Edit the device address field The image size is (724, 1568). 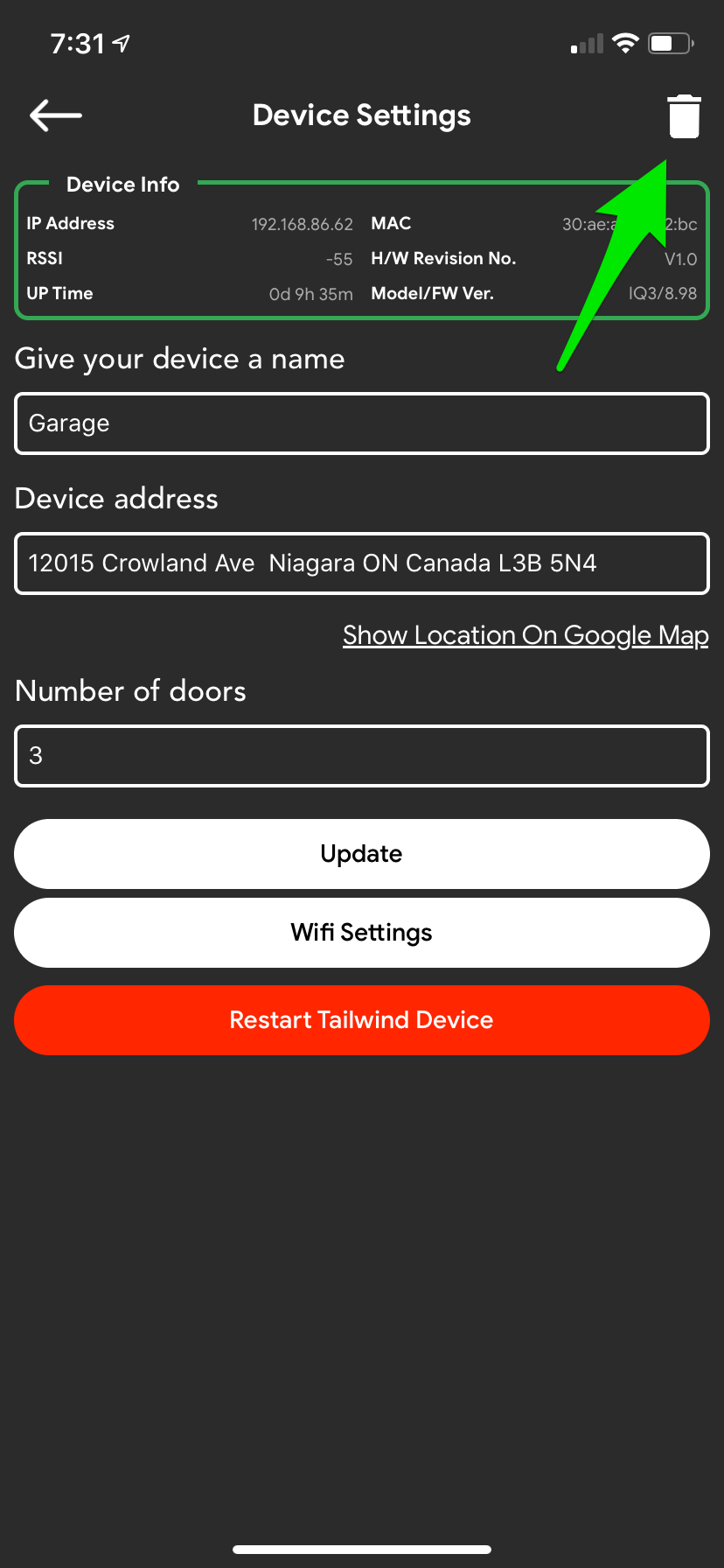point(362,563)
